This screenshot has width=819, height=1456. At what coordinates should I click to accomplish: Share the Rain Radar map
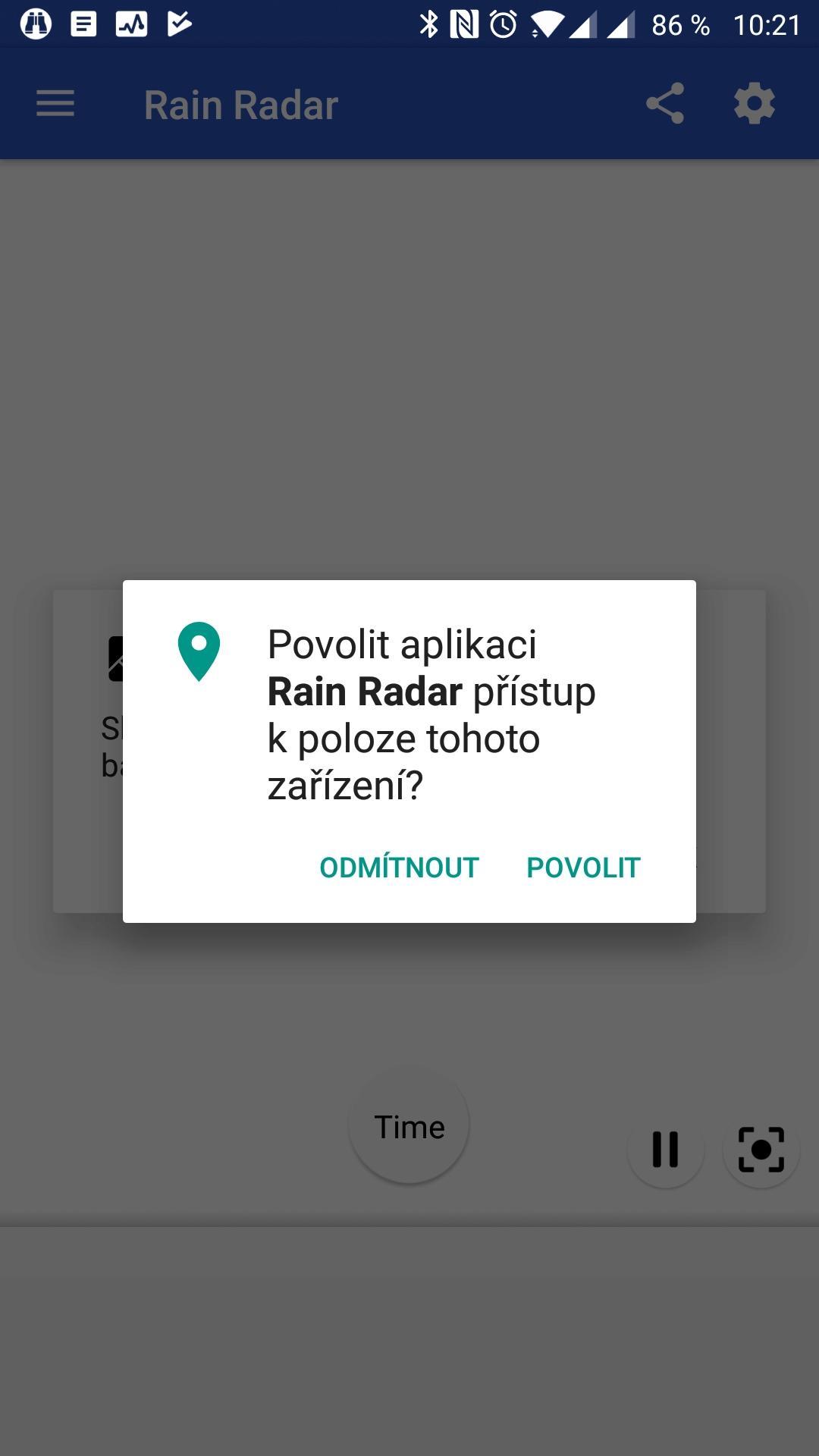pyautogui.click(x=665, y=104)
